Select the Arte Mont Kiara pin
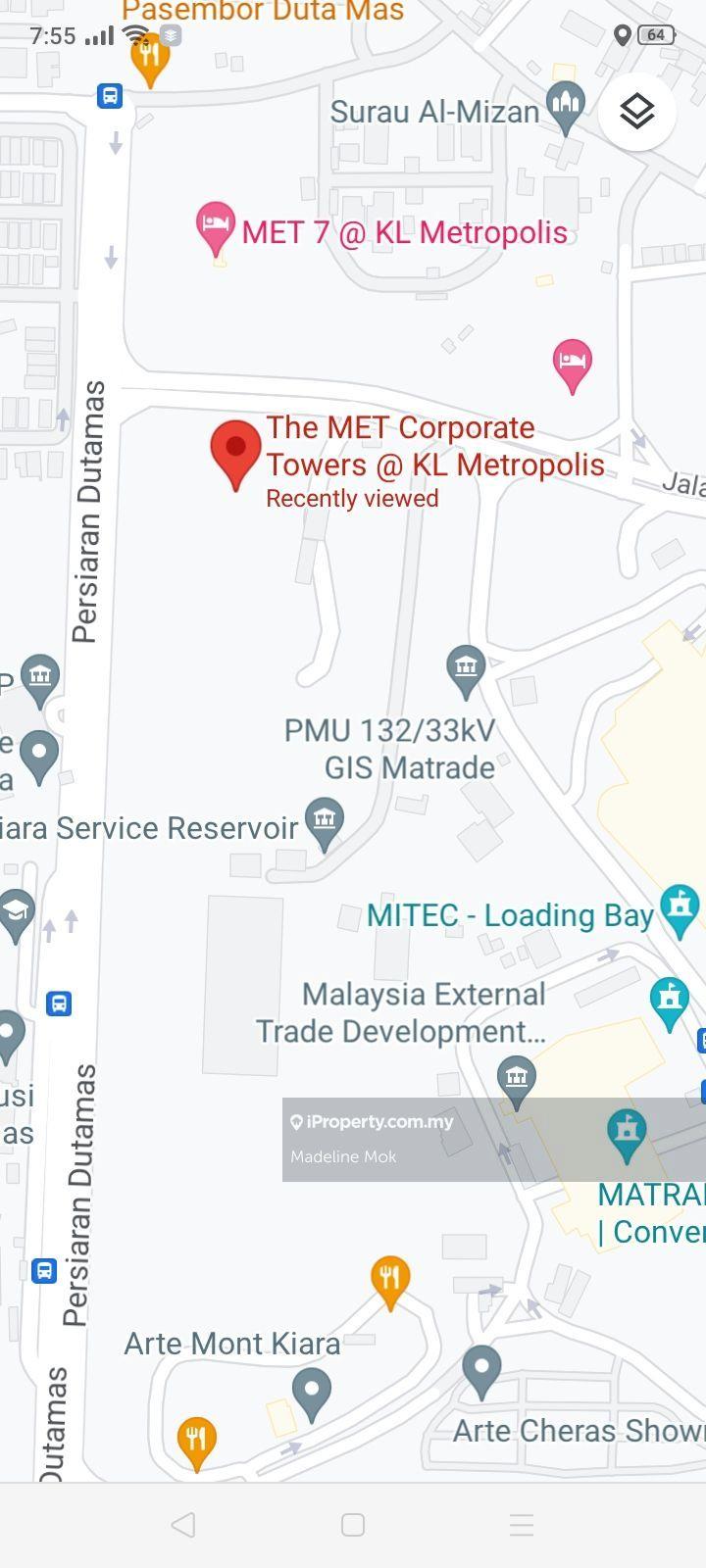The image size is (706, 1568). click(x=312, y=1392)
